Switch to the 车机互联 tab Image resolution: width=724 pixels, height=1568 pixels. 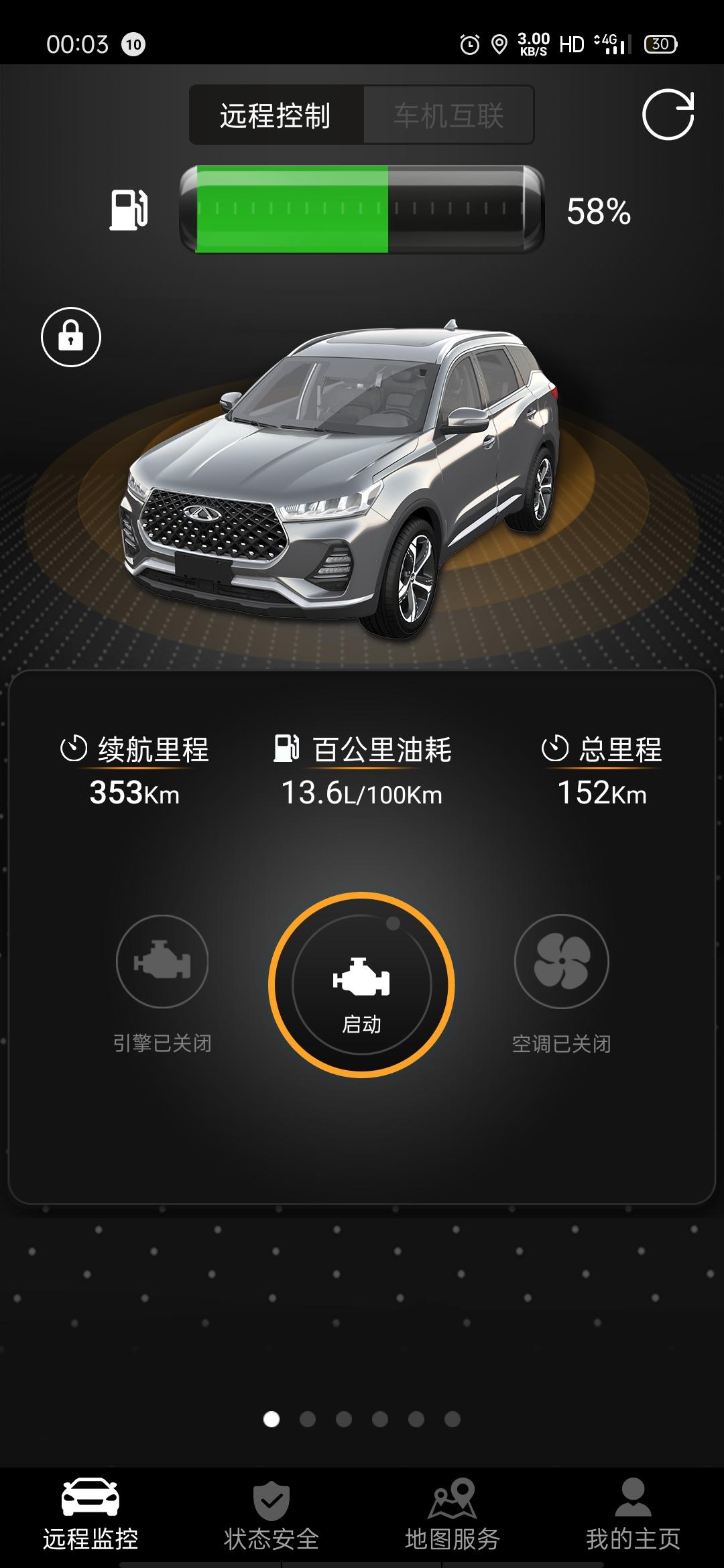[x=448, y=115]
